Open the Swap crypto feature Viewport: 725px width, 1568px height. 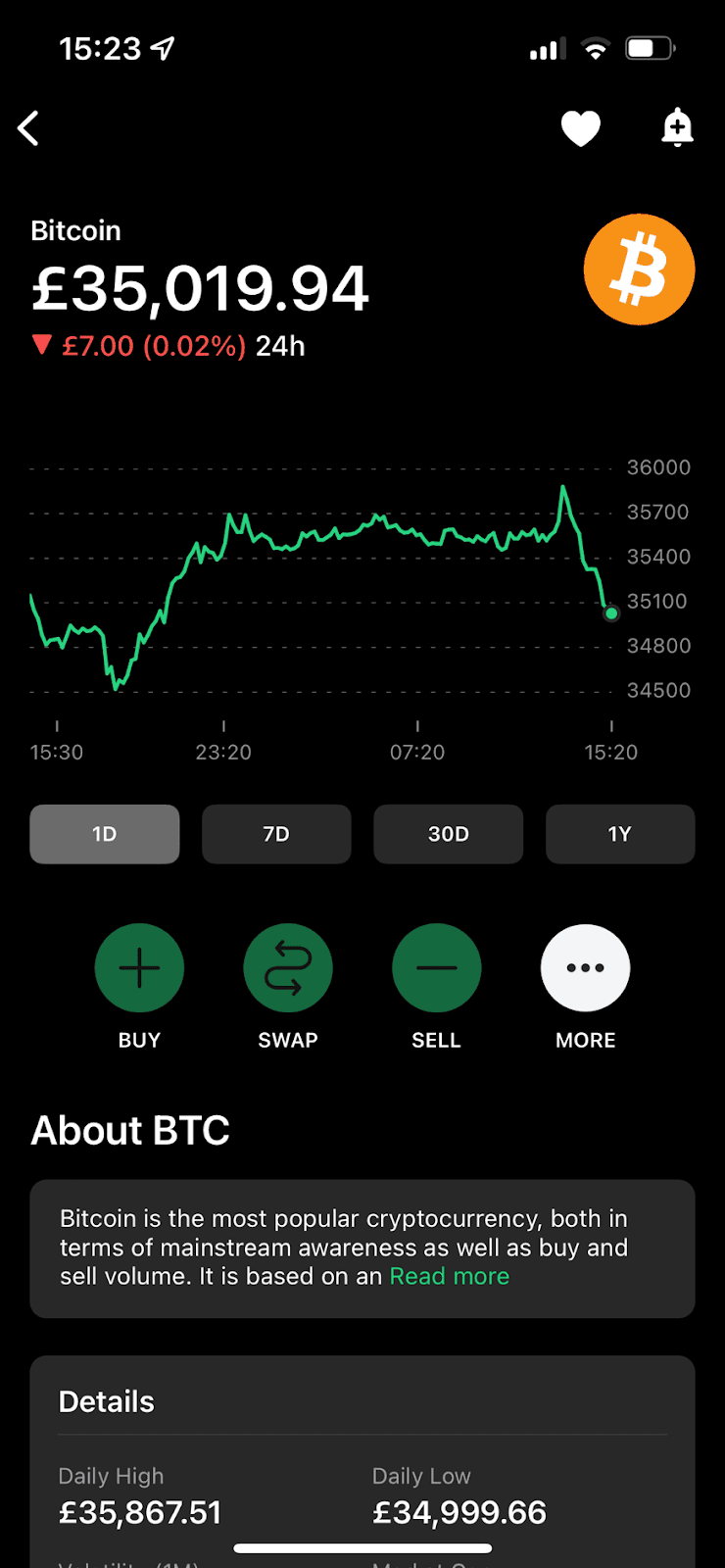point(288,967)
